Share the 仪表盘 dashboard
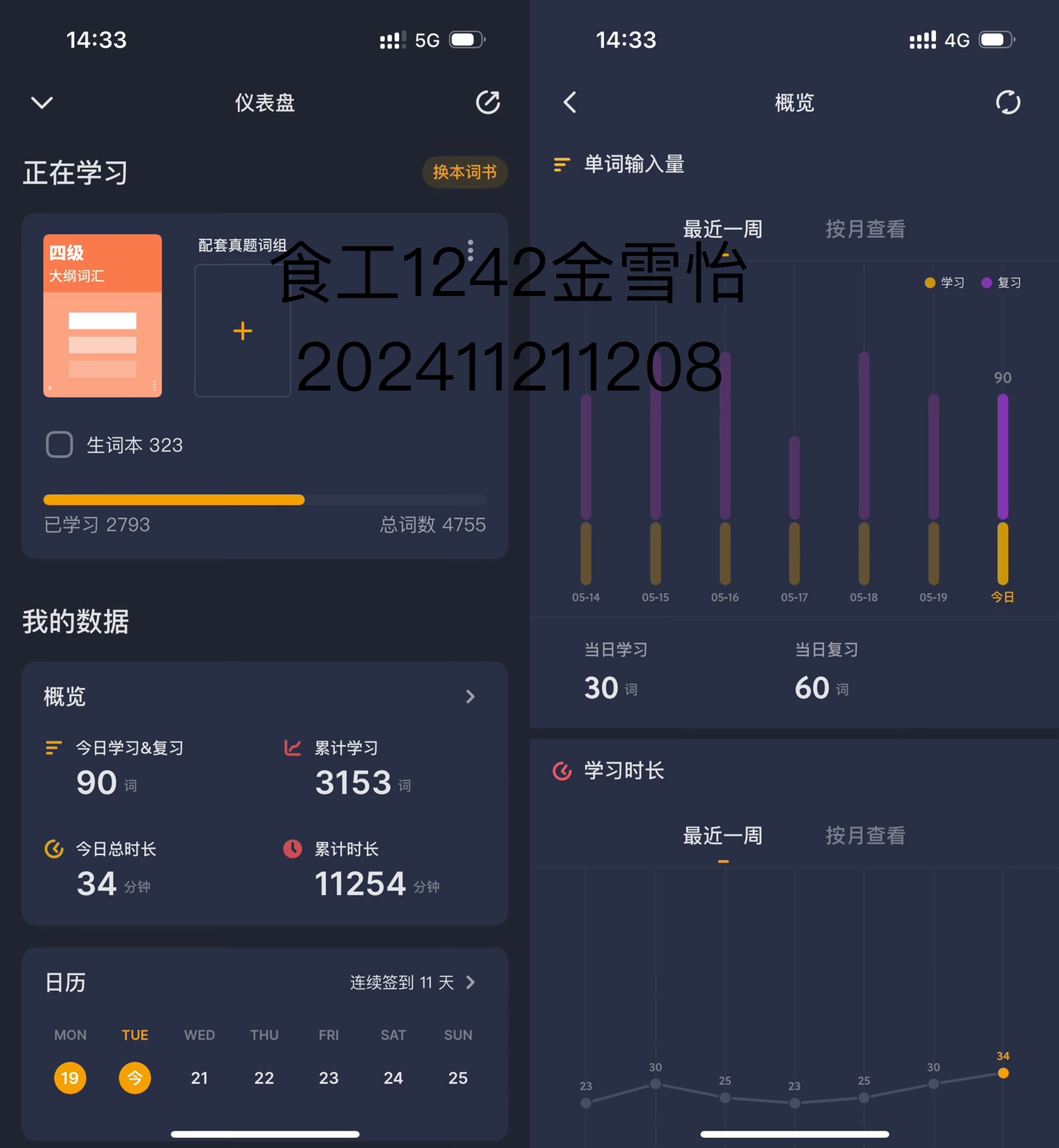This screenshot has width=1059, height=1148. [488, 102]
